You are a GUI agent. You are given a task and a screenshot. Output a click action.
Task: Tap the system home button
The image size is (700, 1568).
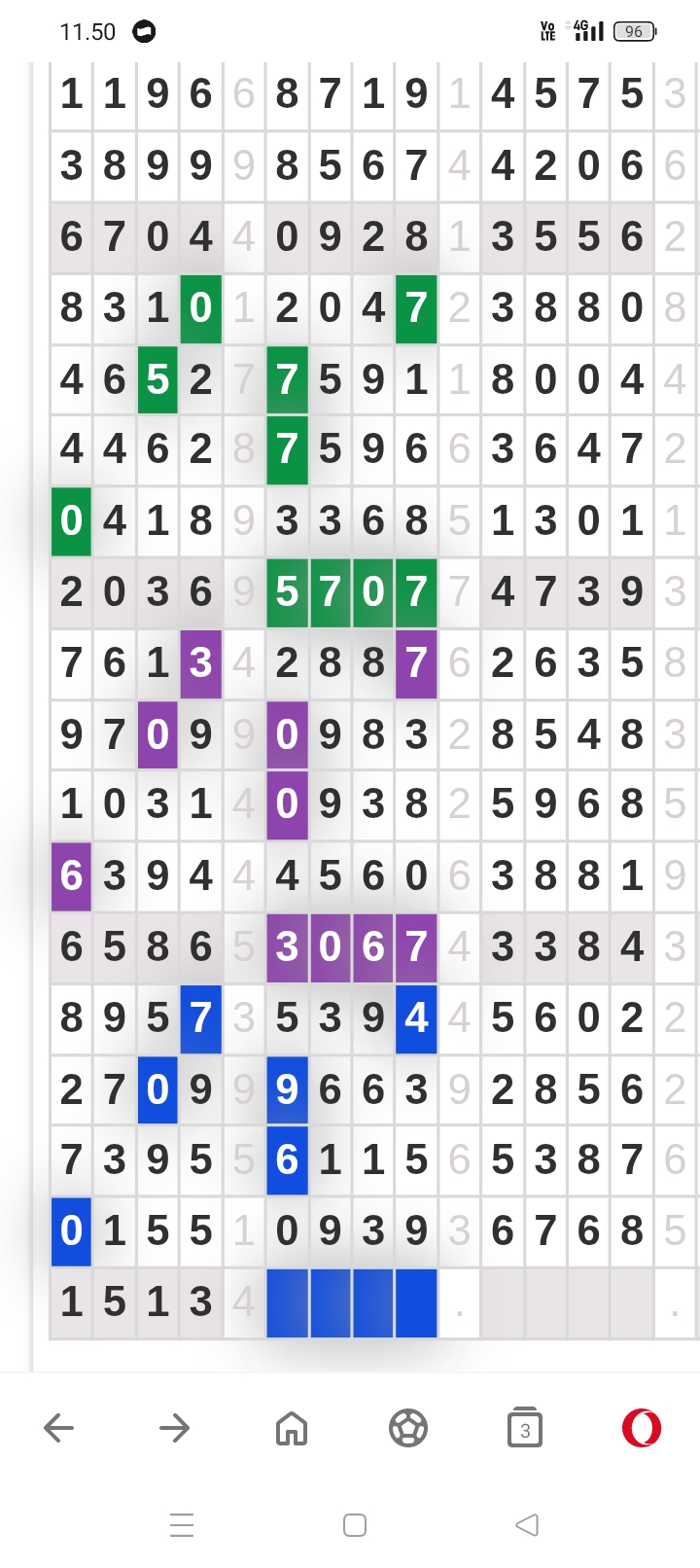[x=355, y=1524]
